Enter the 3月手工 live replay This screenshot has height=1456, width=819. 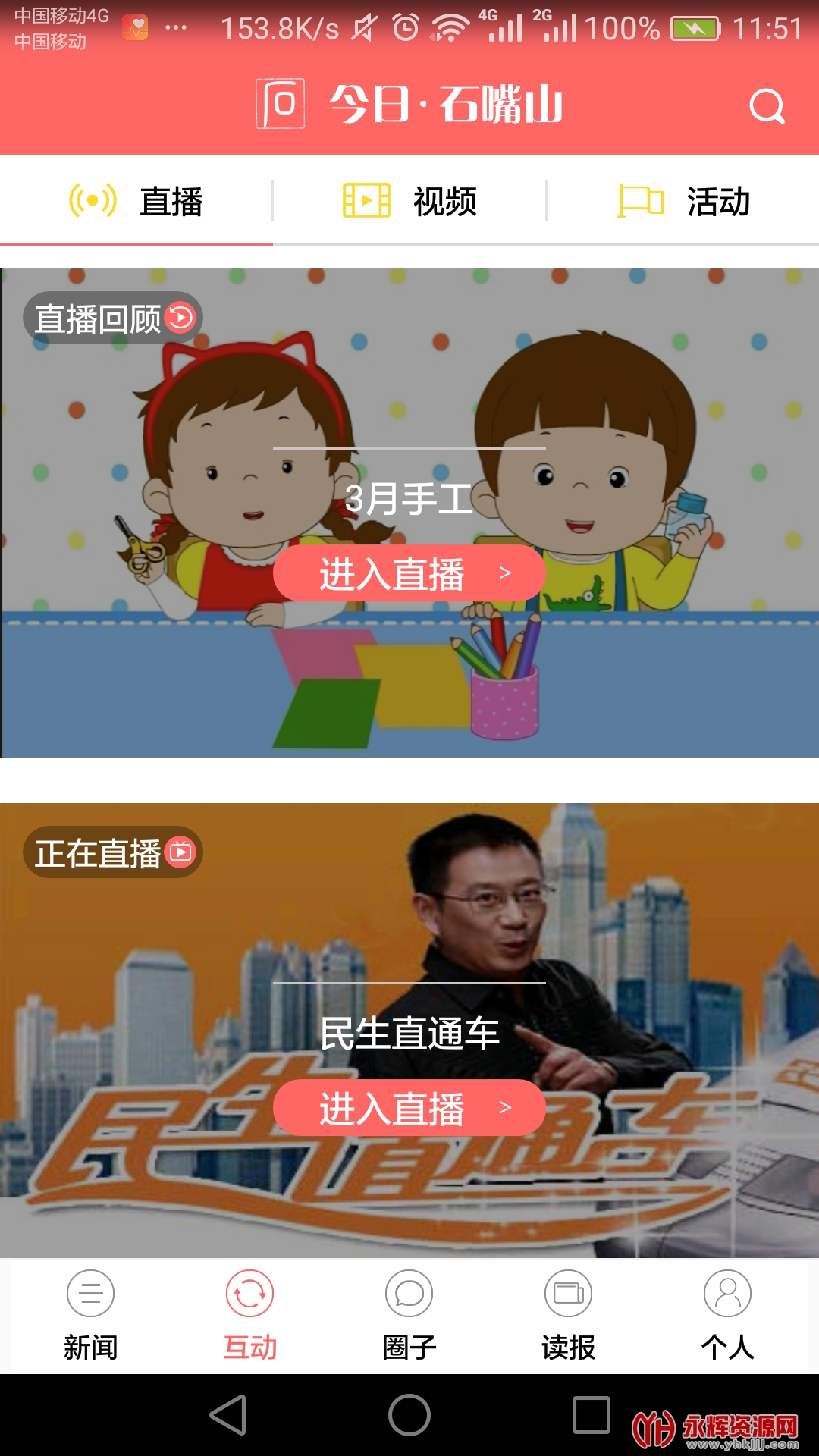click(x=409, y=573)
